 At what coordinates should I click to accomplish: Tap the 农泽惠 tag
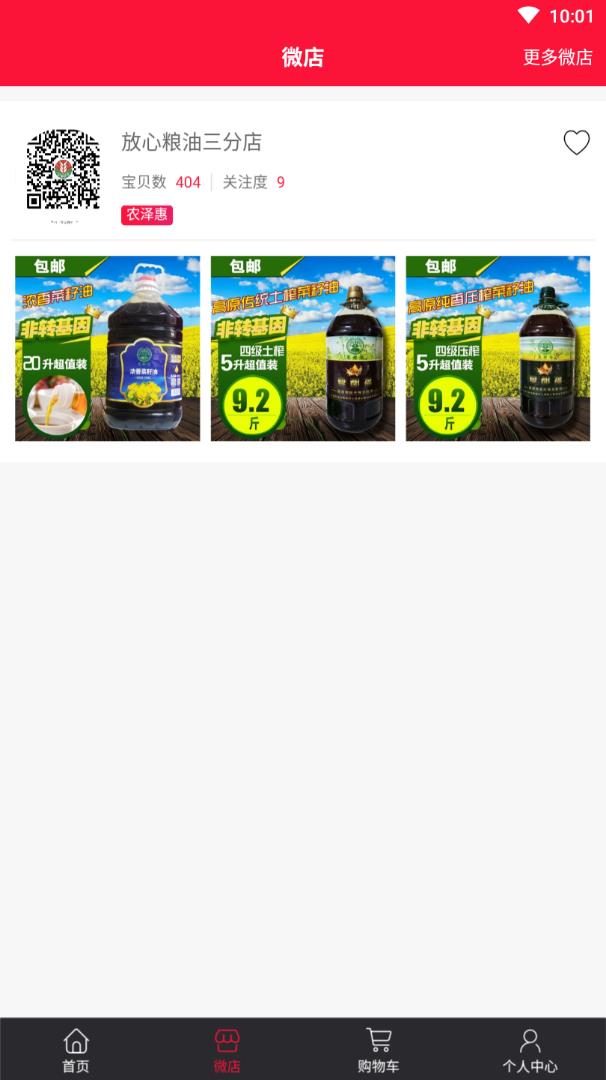coord(147,215)
